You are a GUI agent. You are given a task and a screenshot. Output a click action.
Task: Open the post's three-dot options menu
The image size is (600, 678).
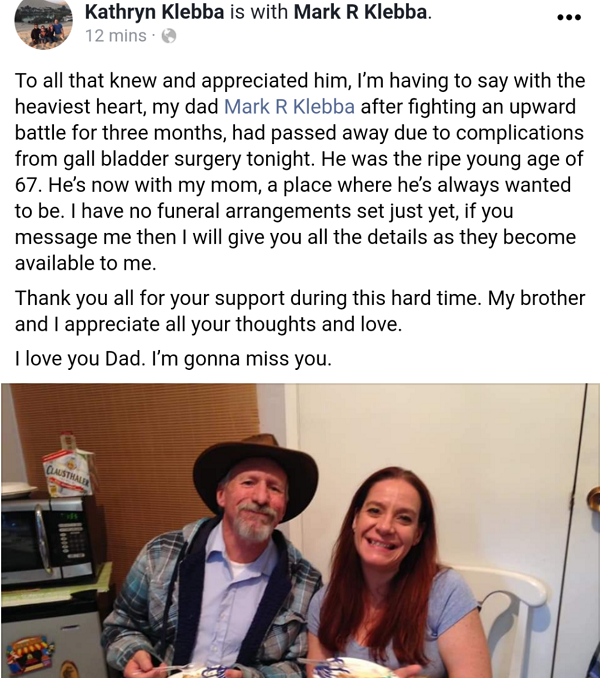(x=568, y=18)
